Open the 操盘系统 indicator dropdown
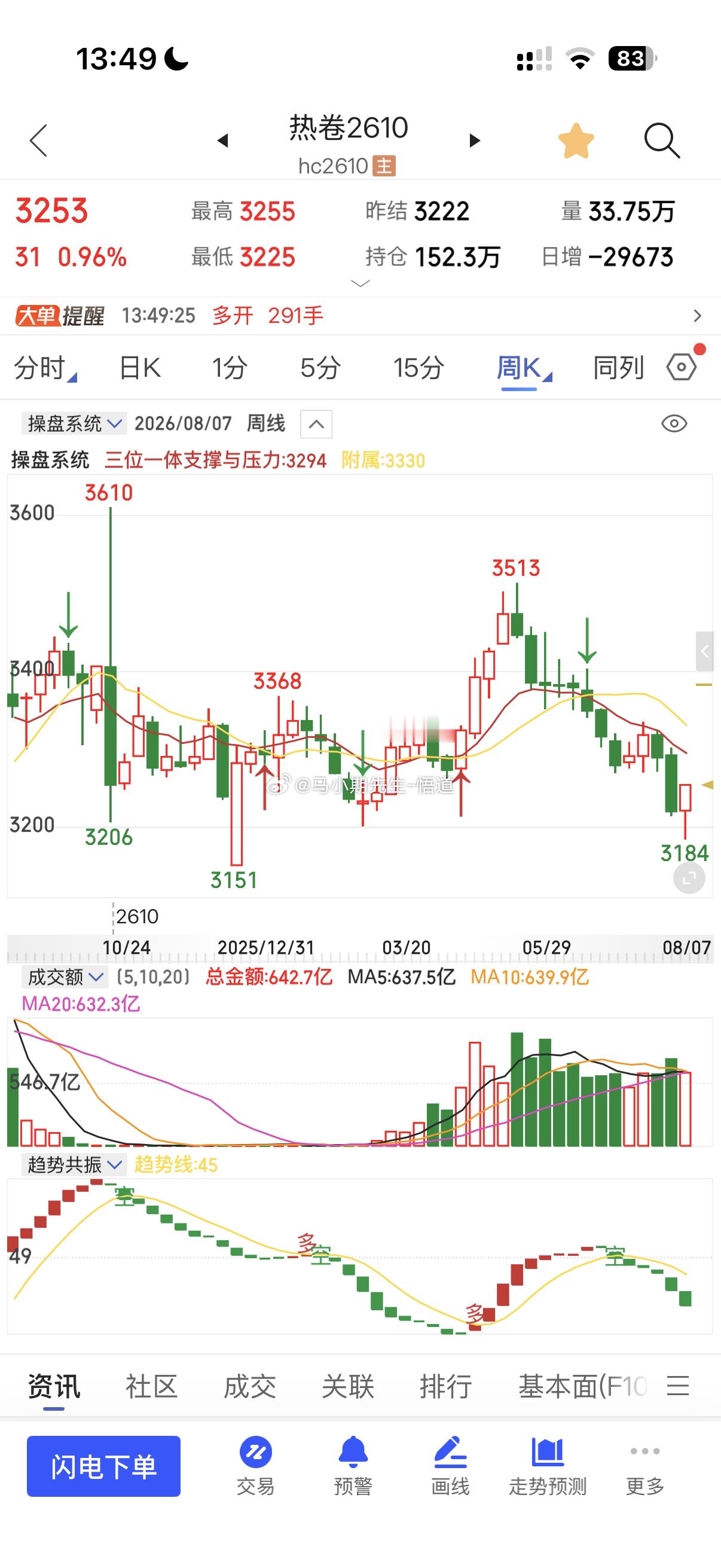Viewport: 721px width, 1568px height. (x=74, y=423)
